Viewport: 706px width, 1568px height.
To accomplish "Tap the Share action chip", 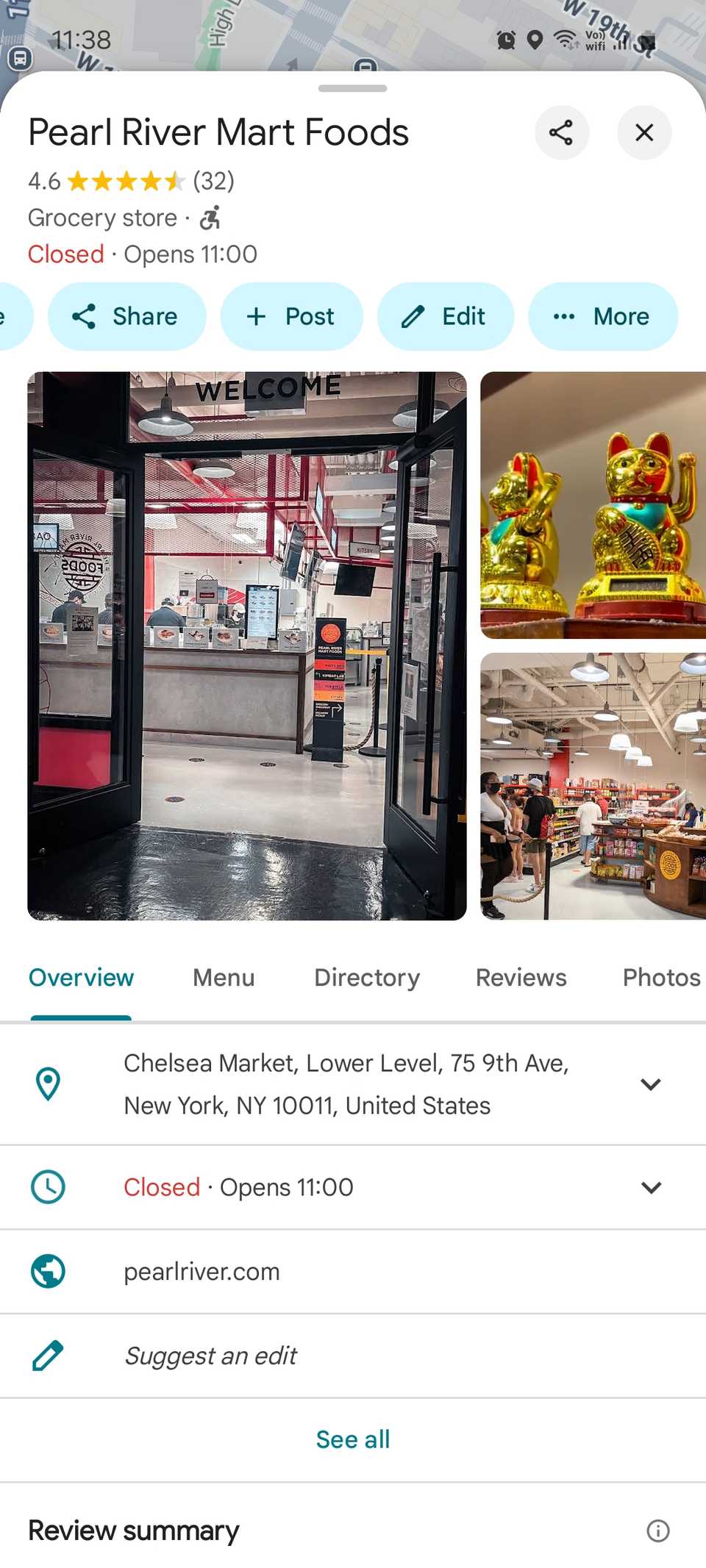I will (x=126, y=316).
